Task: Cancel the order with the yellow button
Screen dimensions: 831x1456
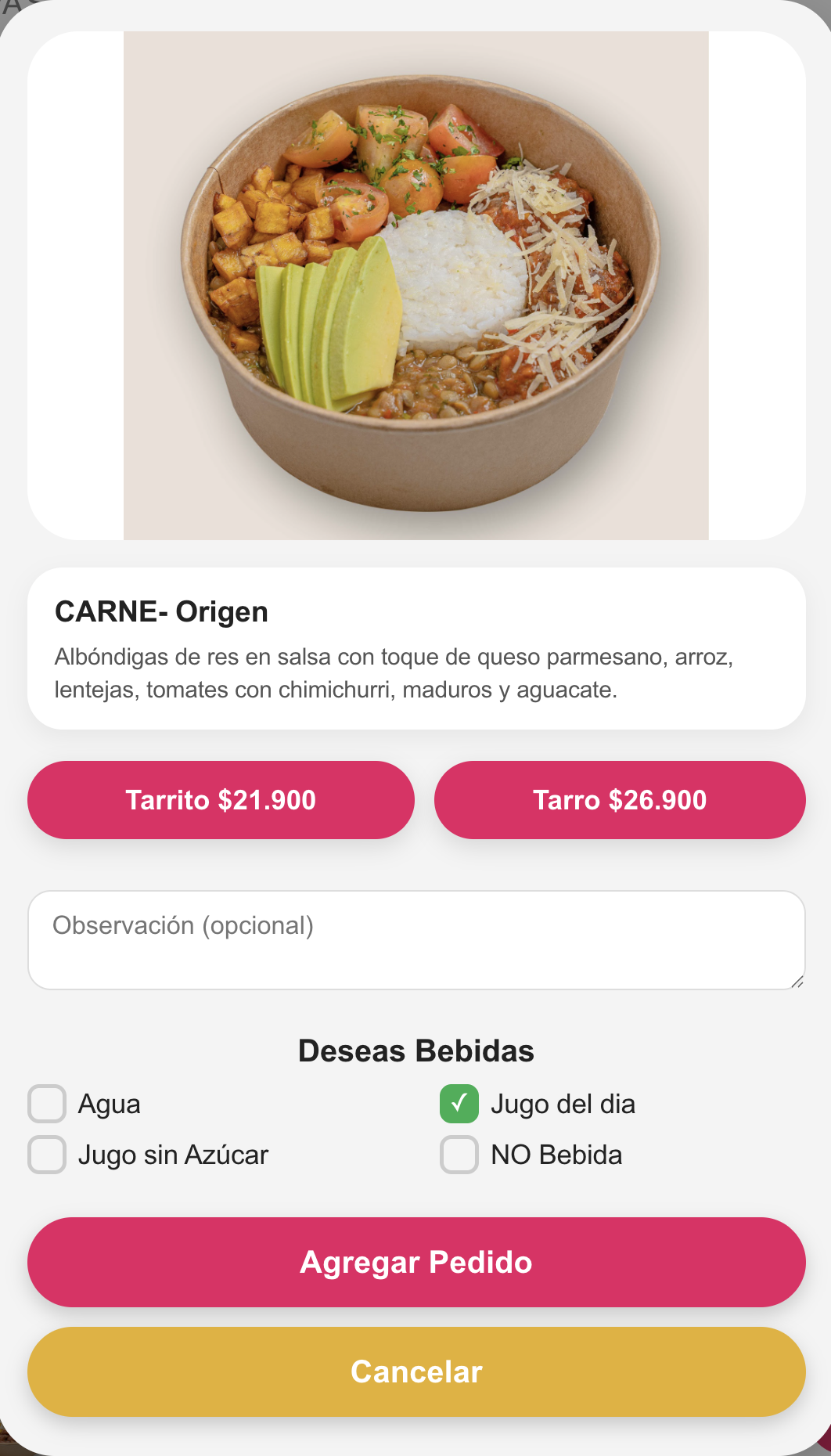Action: click(x=415, y=1371)
